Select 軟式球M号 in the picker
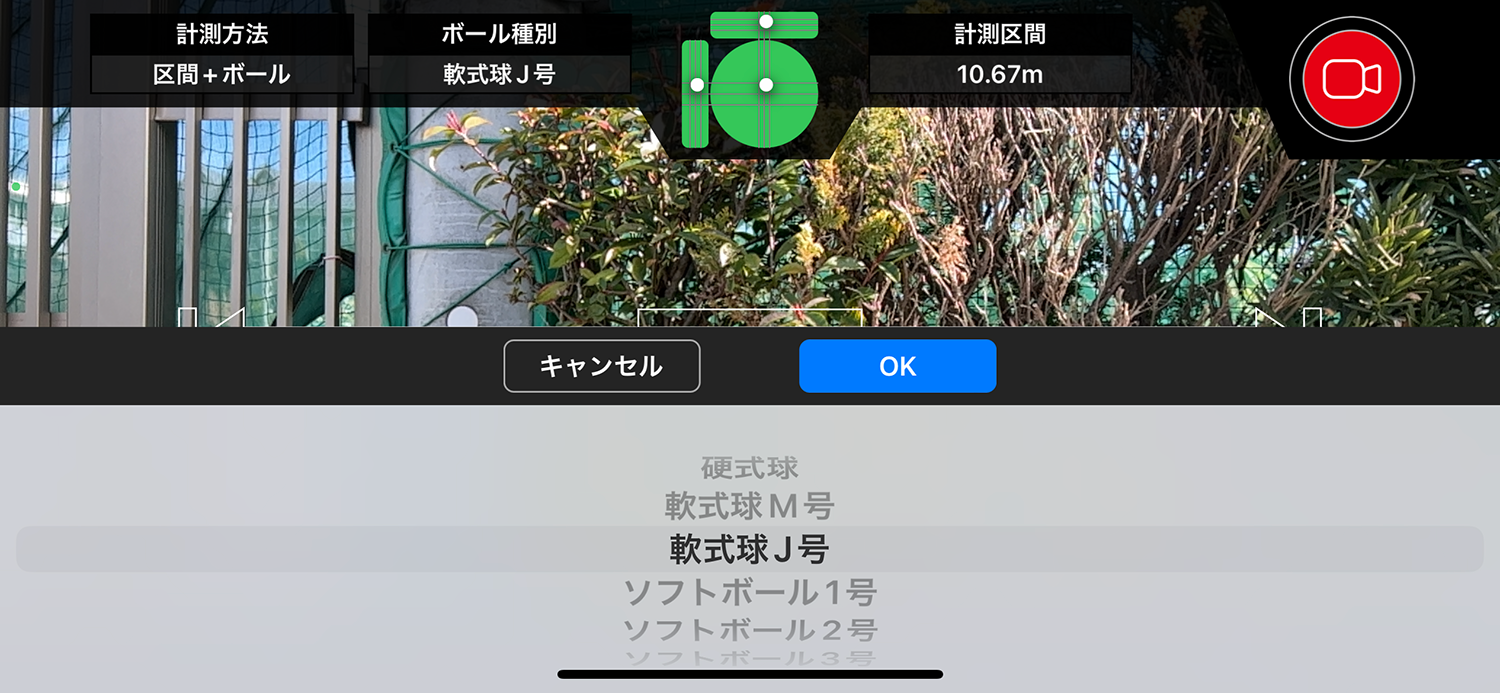 point(750,506)
